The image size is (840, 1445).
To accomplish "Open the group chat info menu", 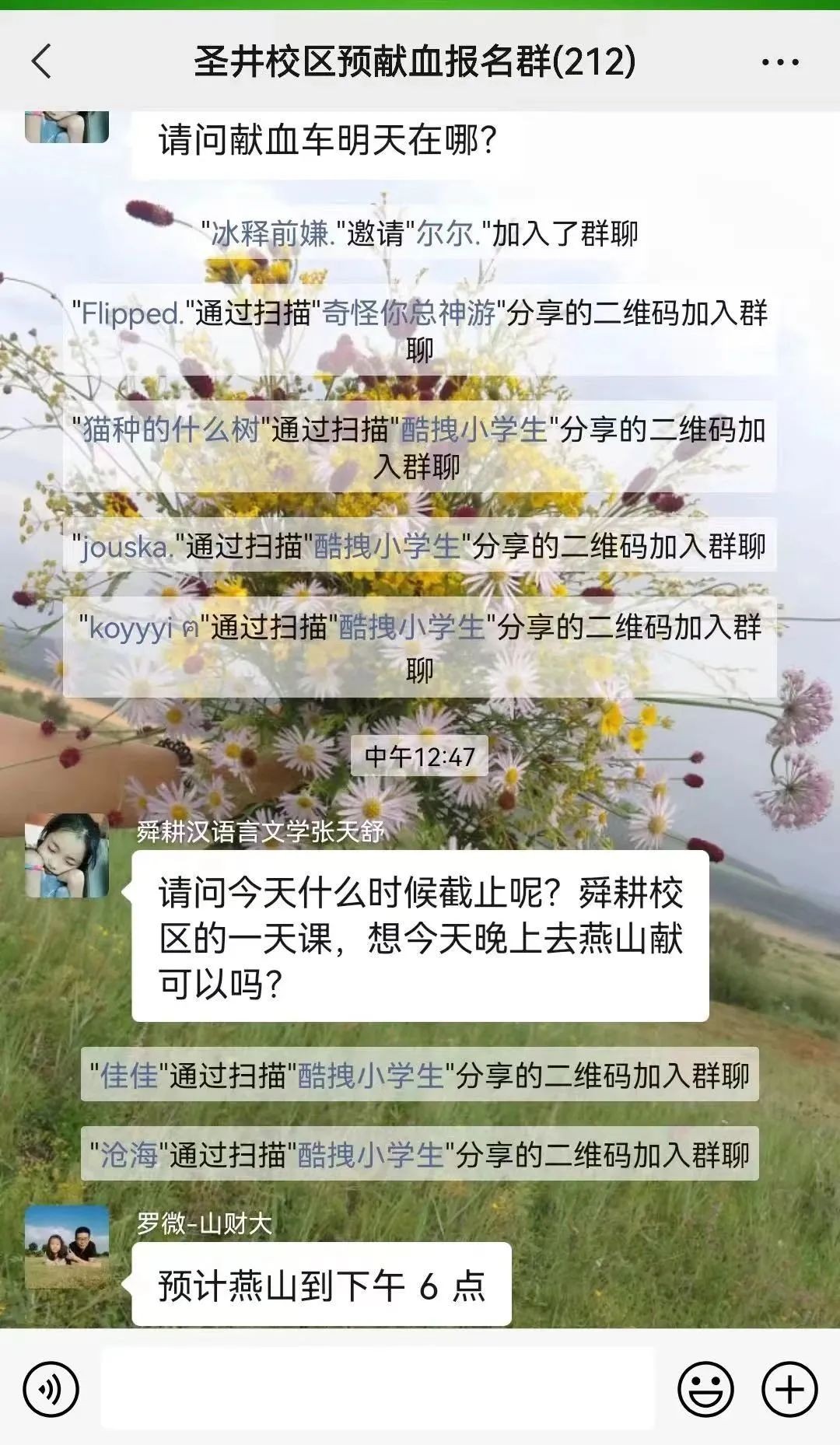I will point(779,62).
